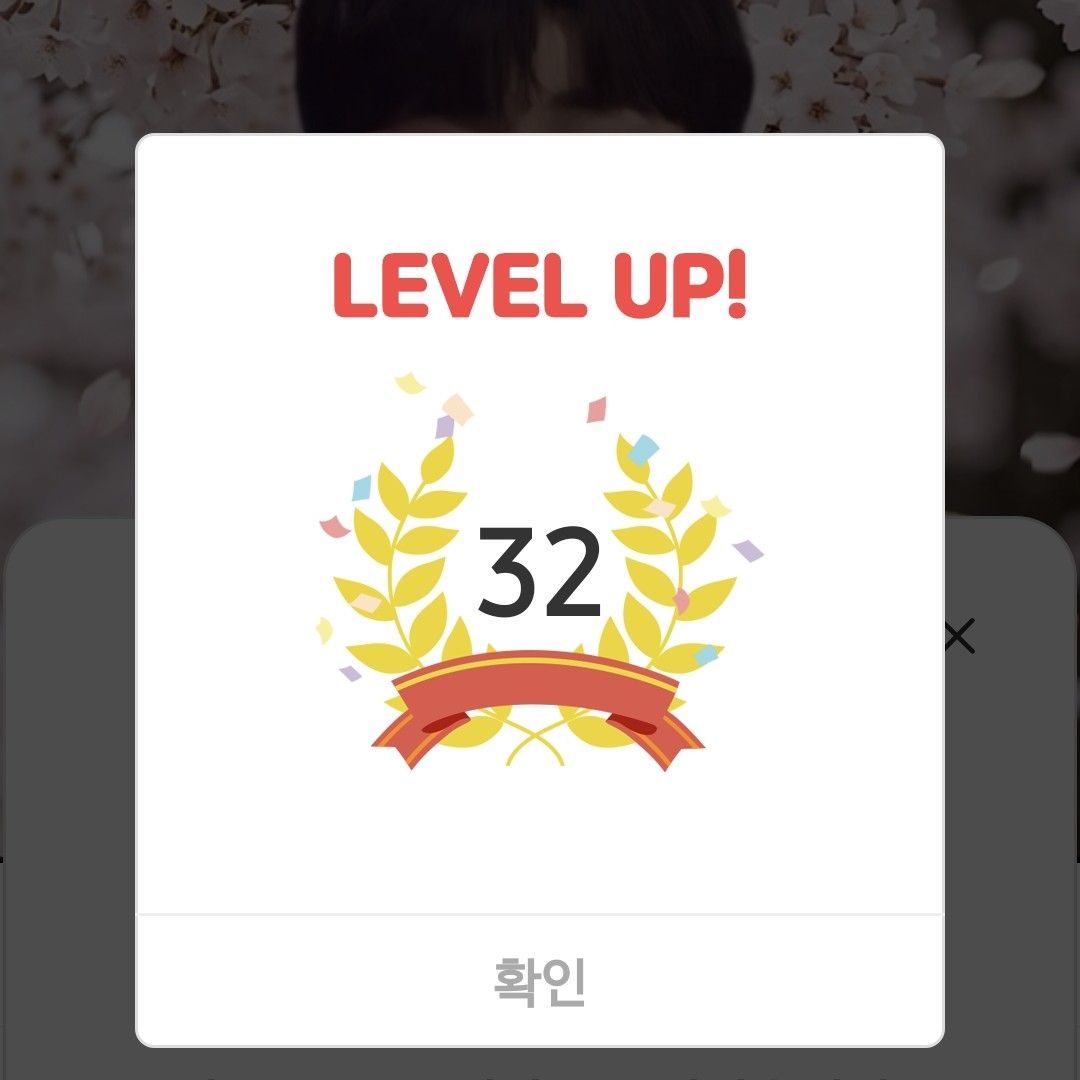The height and width of the screenshot is (1080, 1080).
Task: Confirm the level up dialog with 확인
Action: pyautogui.click(x=539, y=981)
